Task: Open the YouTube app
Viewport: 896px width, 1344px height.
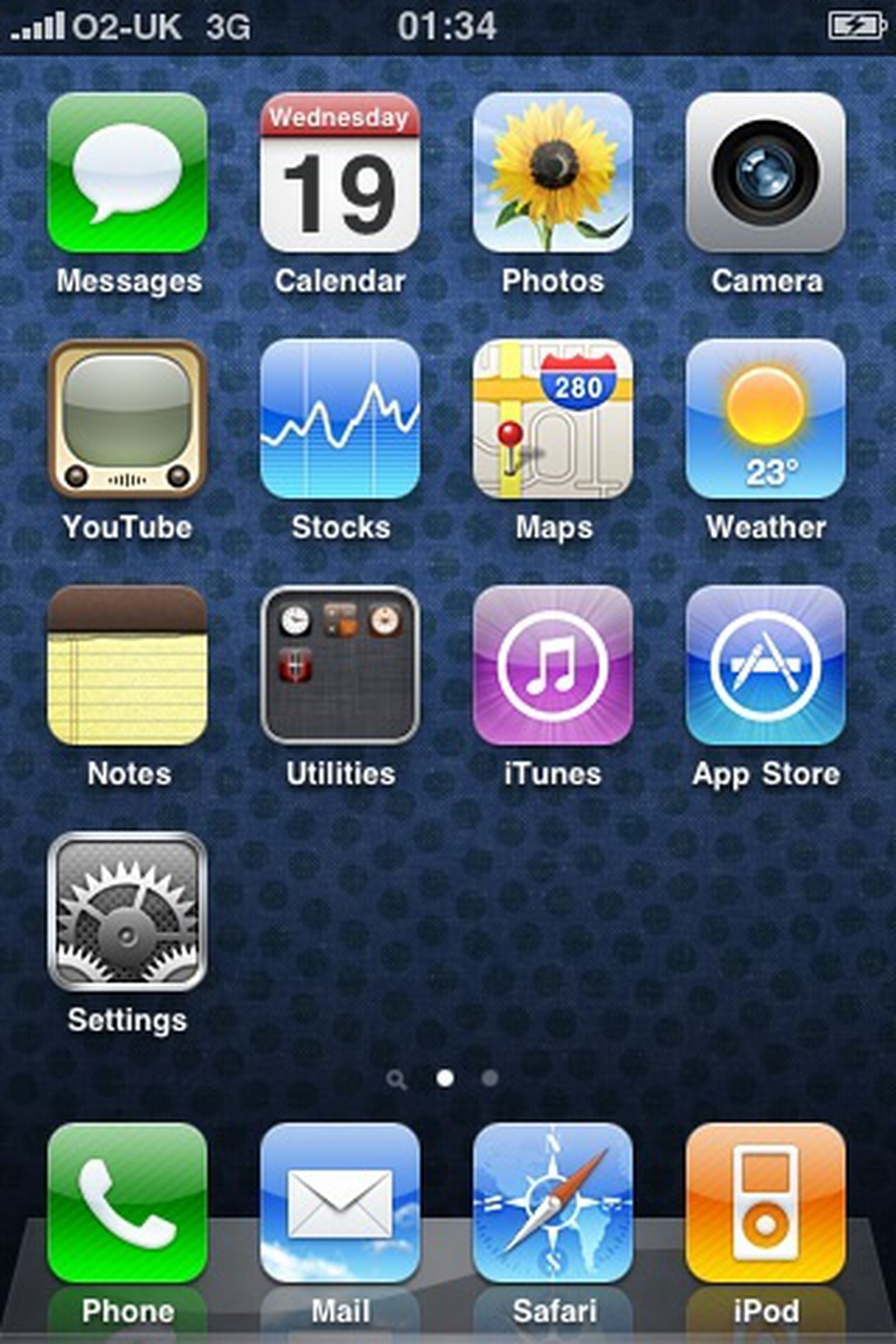Action: click(x=127, y=419)
